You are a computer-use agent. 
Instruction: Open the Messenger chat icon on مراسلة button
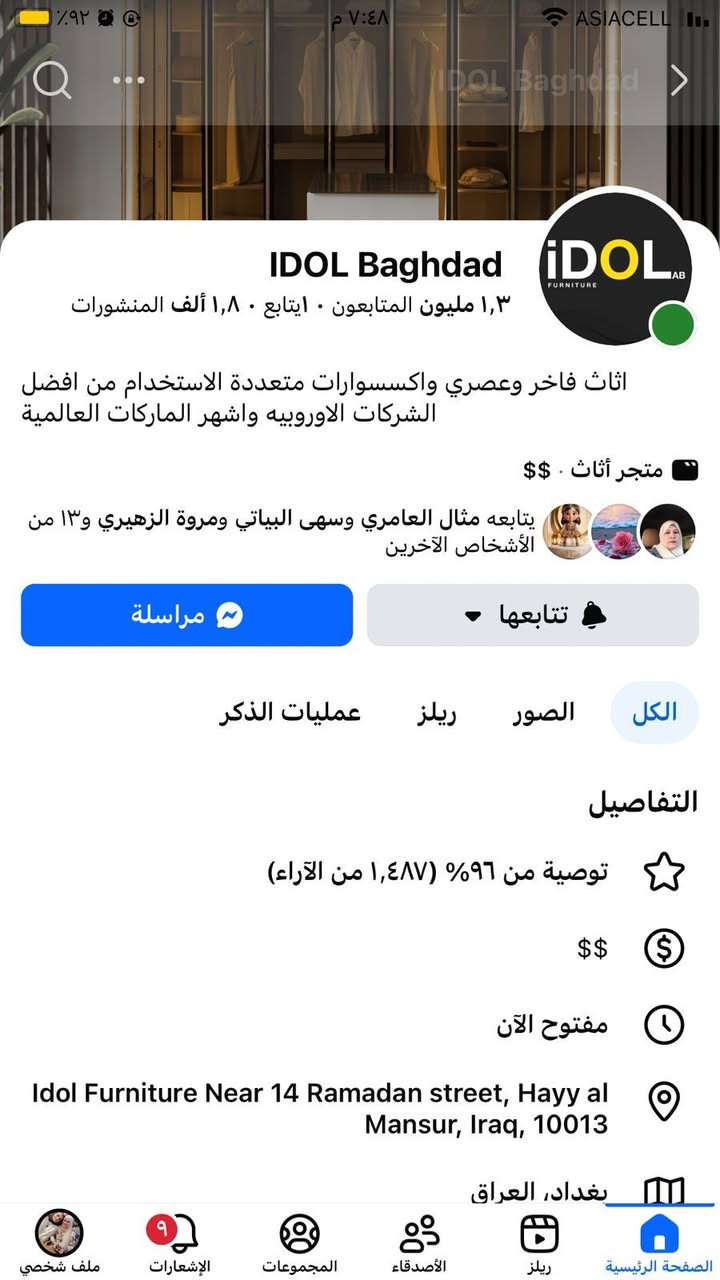point(232,615)
